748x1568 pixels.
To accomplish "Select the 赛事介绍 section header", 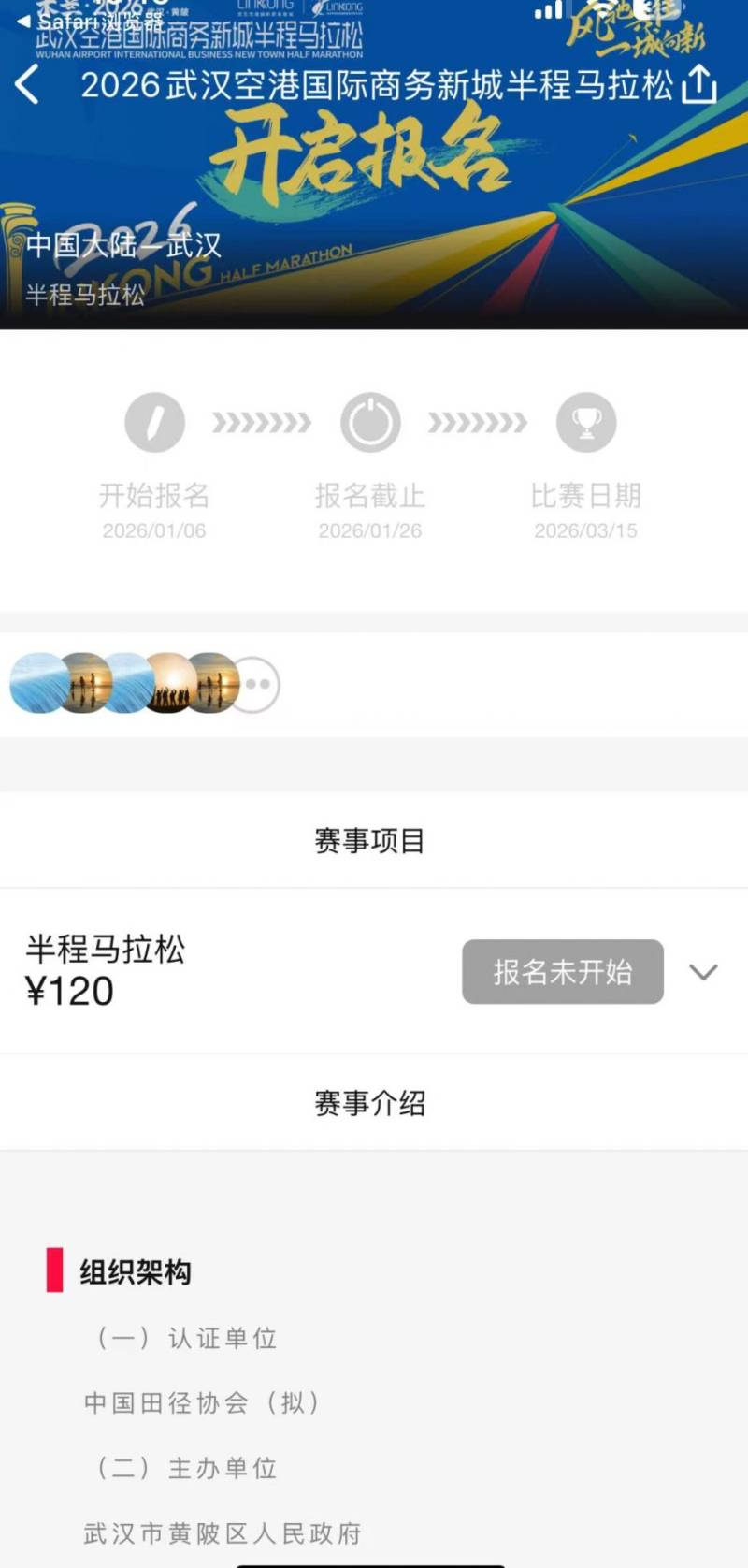I will pos(371,1102).
